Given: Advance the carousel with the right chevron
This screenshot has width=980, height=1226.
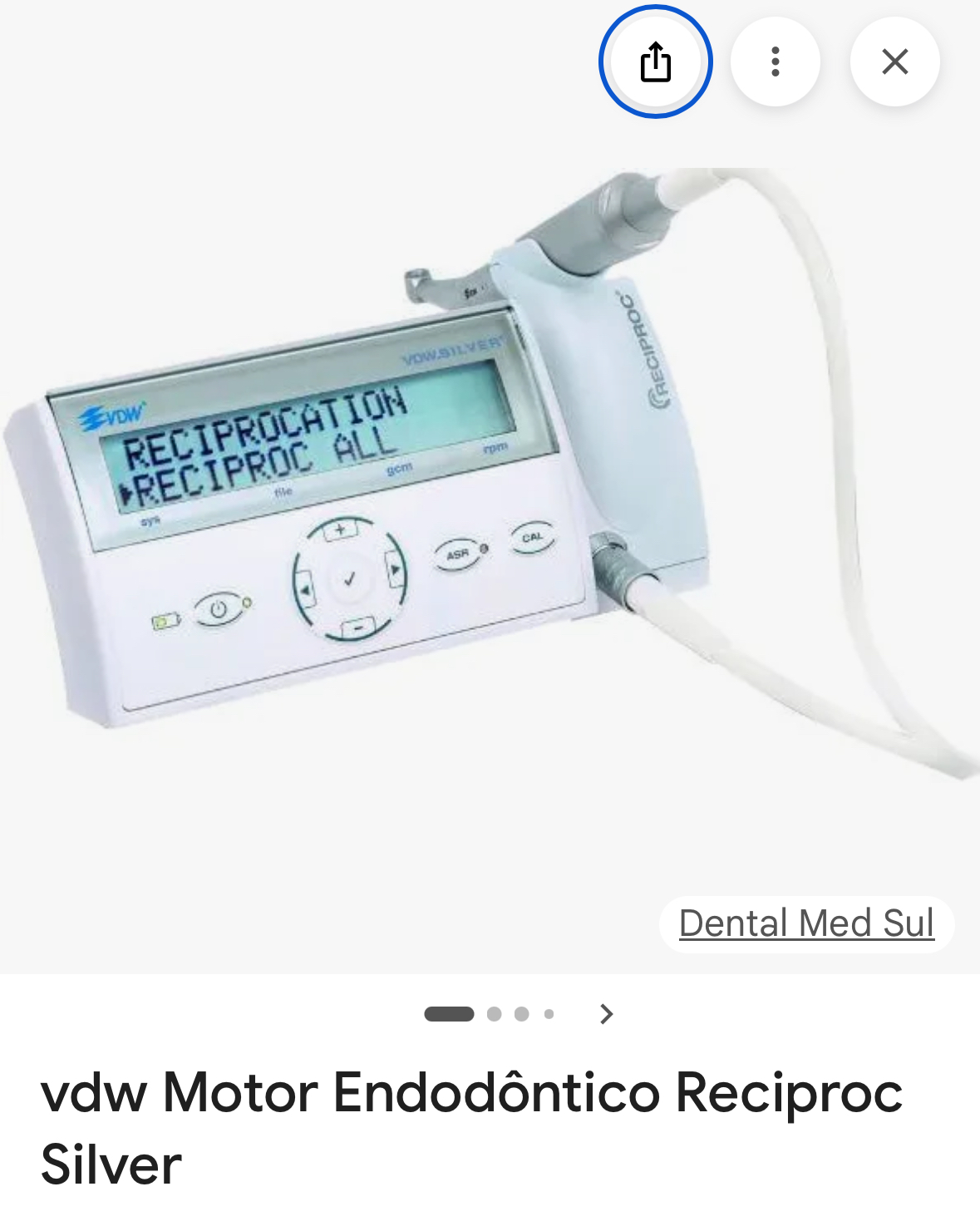Looking at the screenshot, I should pos(606,1014).
